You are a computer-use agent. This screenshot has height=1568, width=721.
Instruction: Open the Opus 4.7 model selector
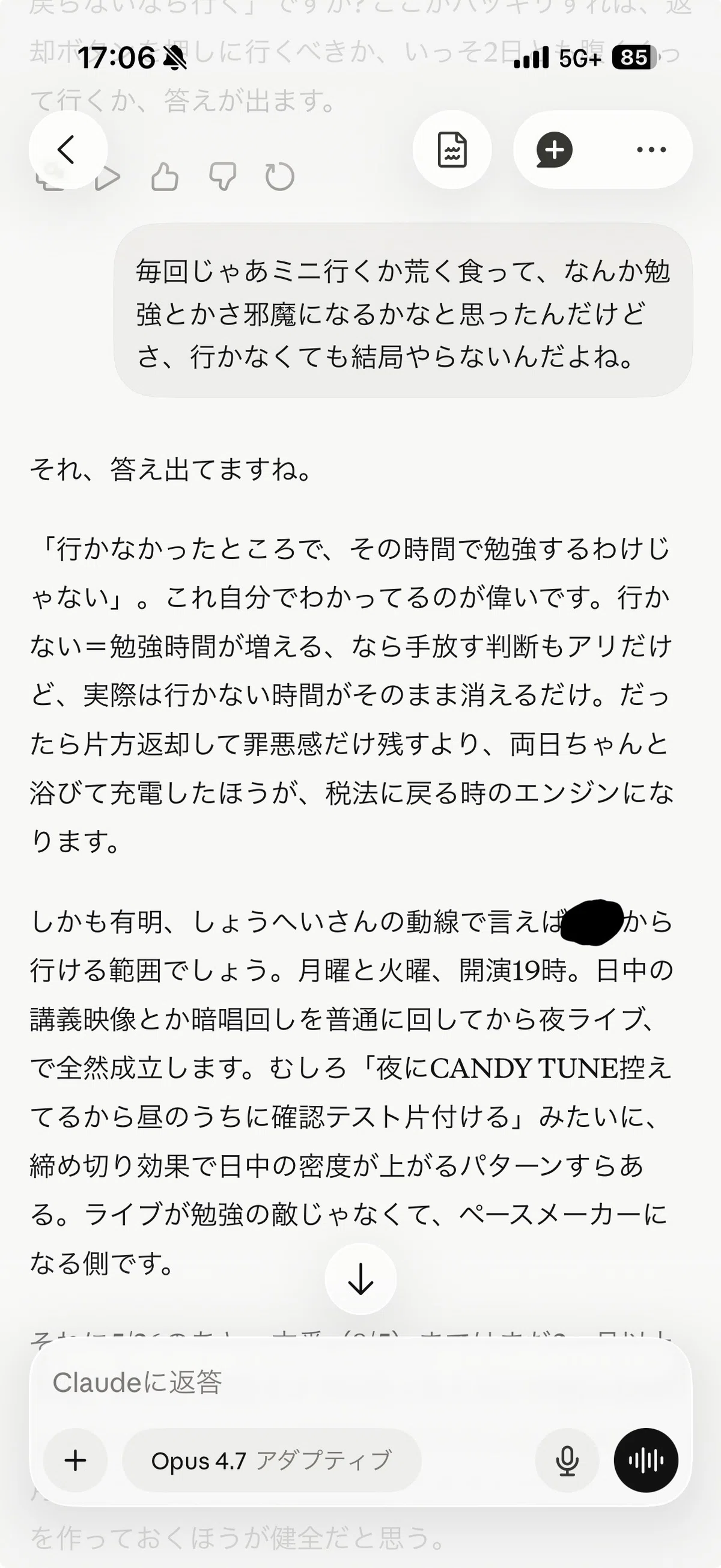point(272,1460)
